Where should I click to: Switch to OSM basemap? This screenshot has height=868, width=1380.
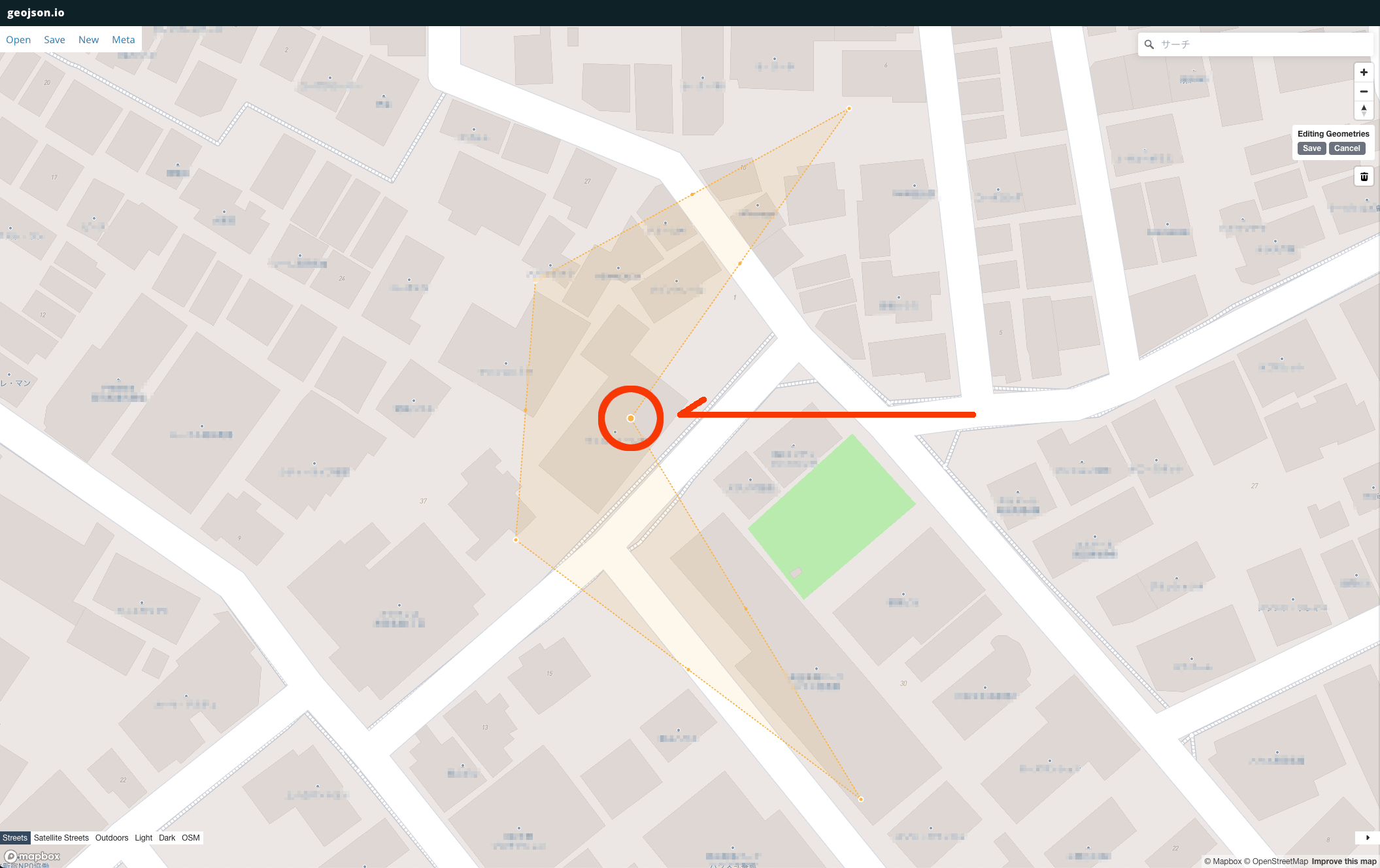pyautogui.click(x=191, y=838)
